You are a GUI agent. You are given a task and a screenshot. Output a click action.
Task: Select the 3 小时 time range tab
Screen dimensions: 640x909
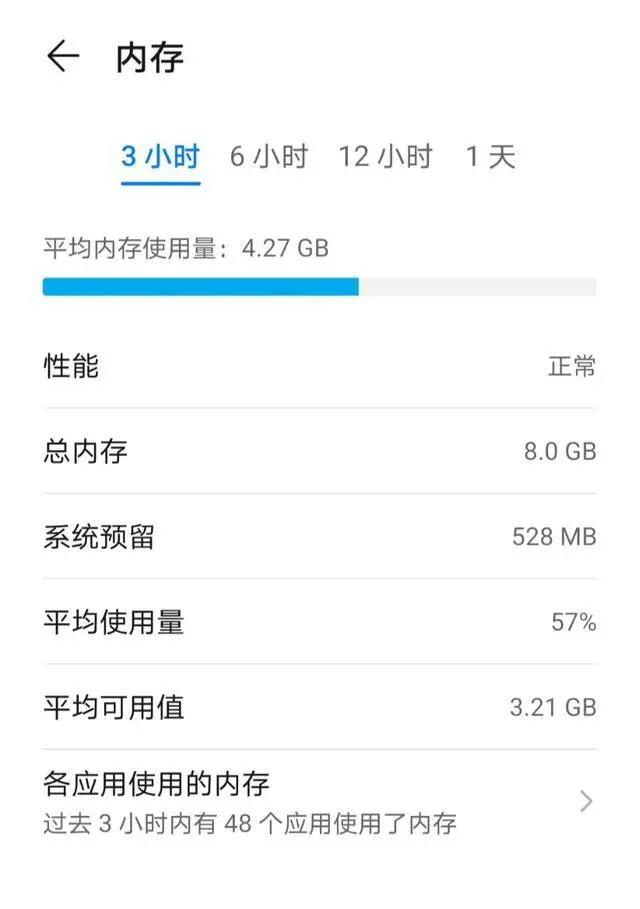pos(160,157)
